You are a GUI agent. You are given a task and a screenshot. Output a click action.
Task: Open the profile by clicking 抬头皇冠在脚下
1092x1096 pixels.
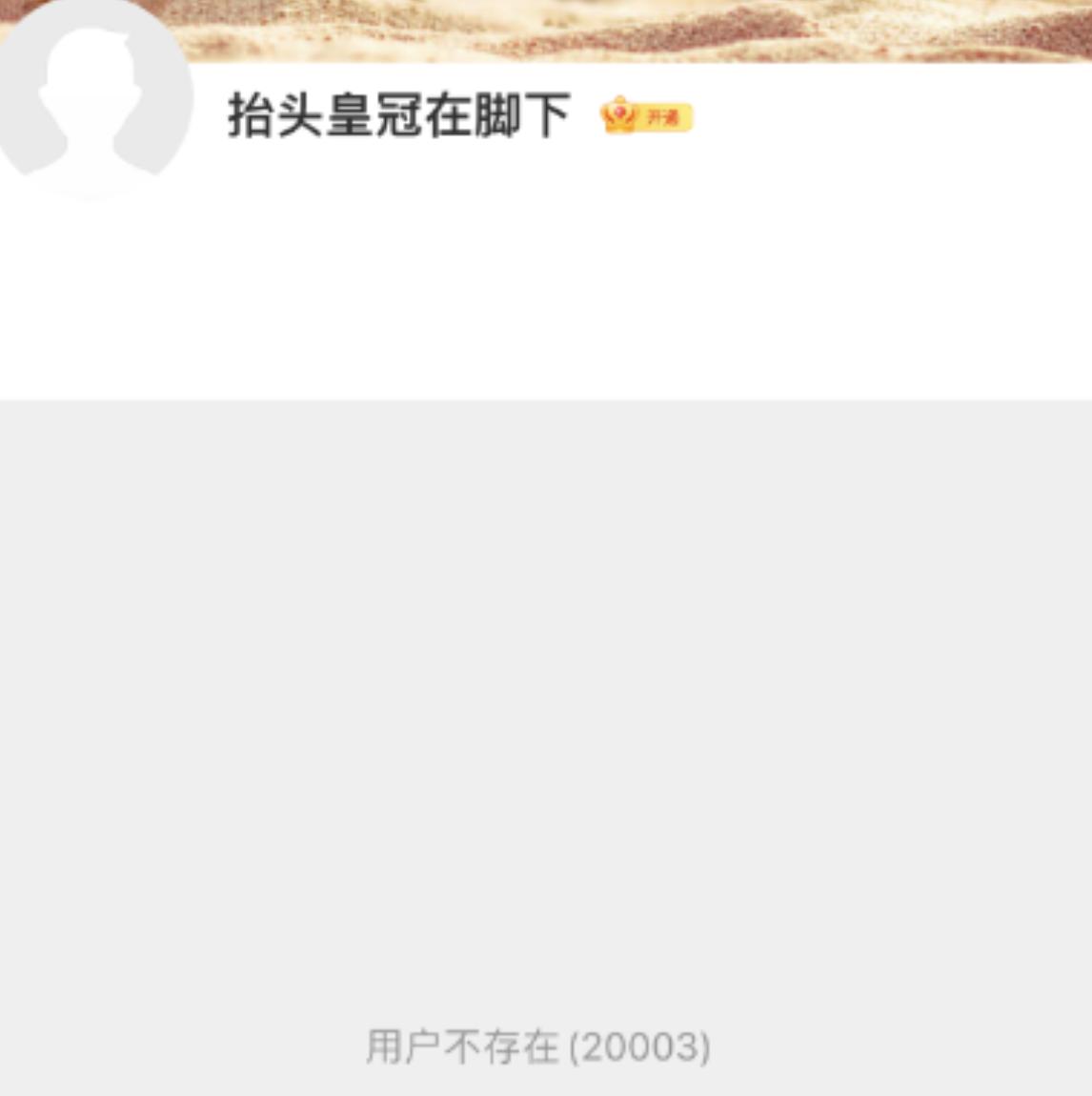pos(395,116)
